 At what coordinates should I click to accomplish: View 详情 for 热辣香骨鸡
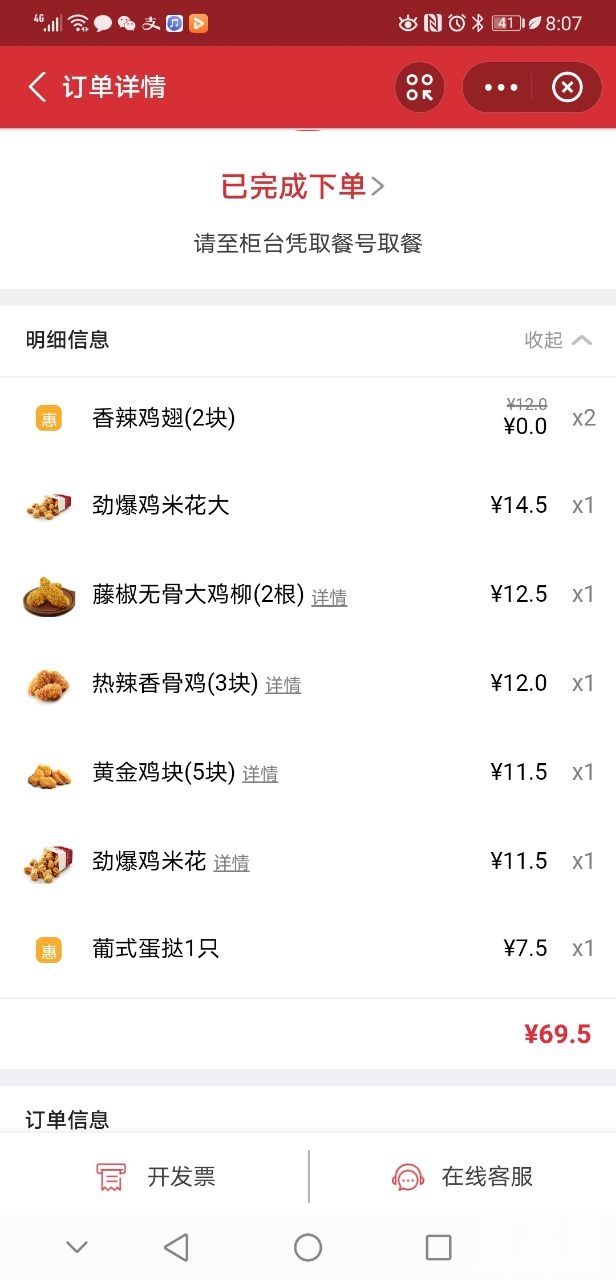[x=283, y=685]
